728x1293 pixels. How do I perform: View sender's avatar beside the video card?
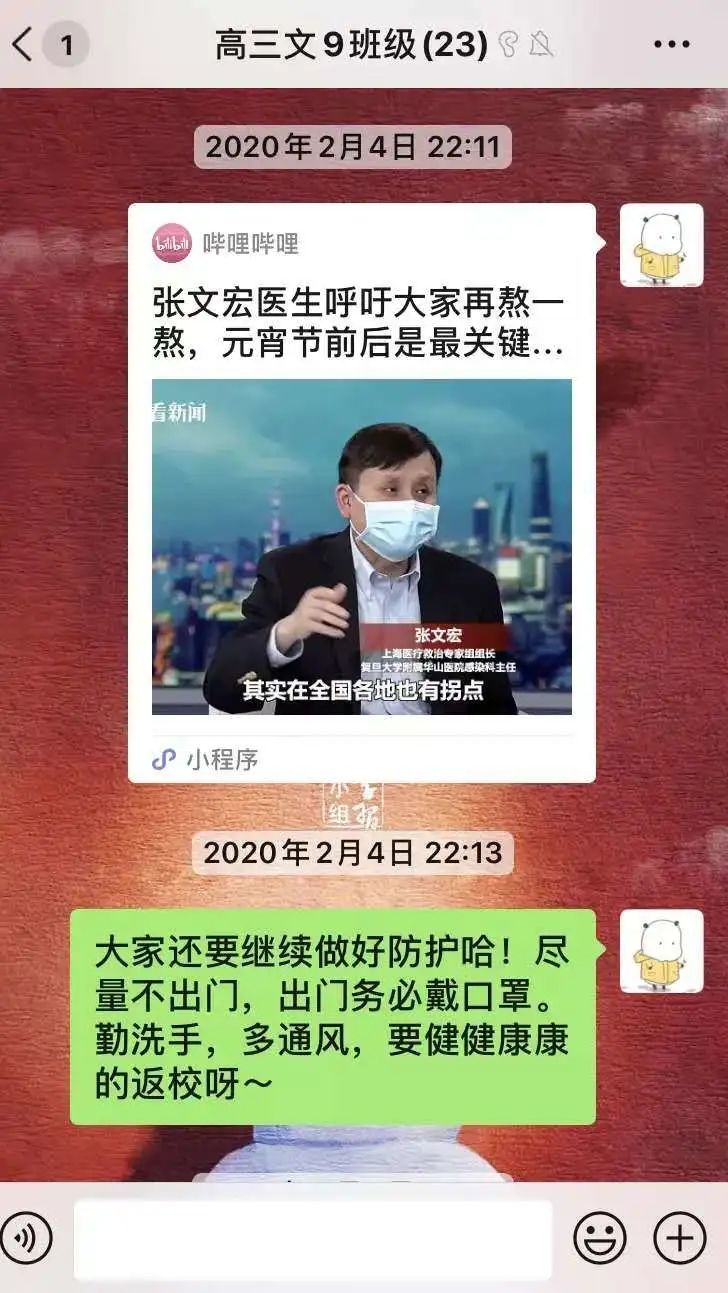[661, 246]
